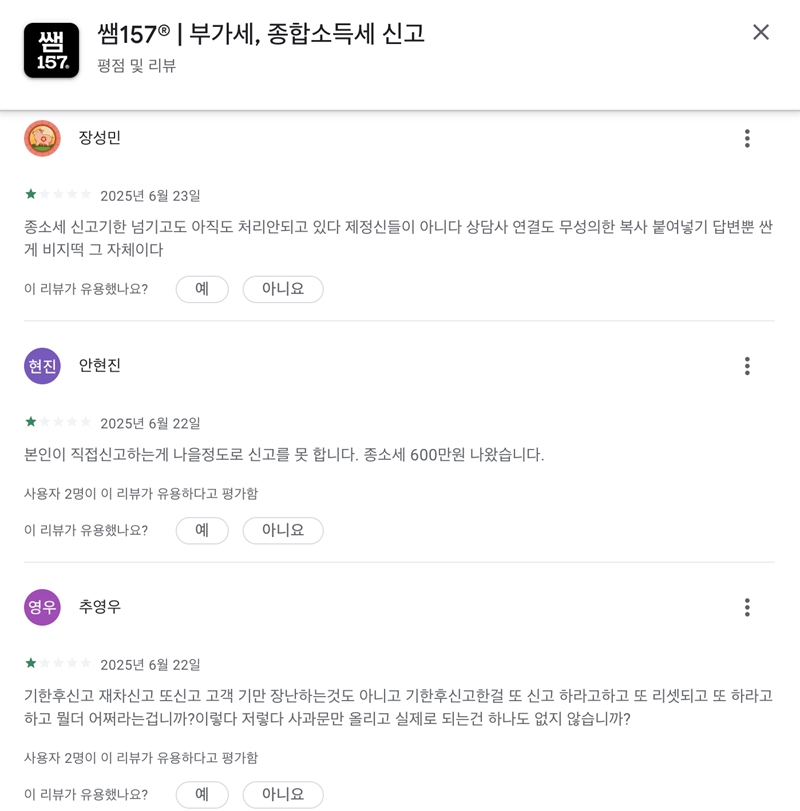Open the overflow menu on 안현진's review

(747, 366)
